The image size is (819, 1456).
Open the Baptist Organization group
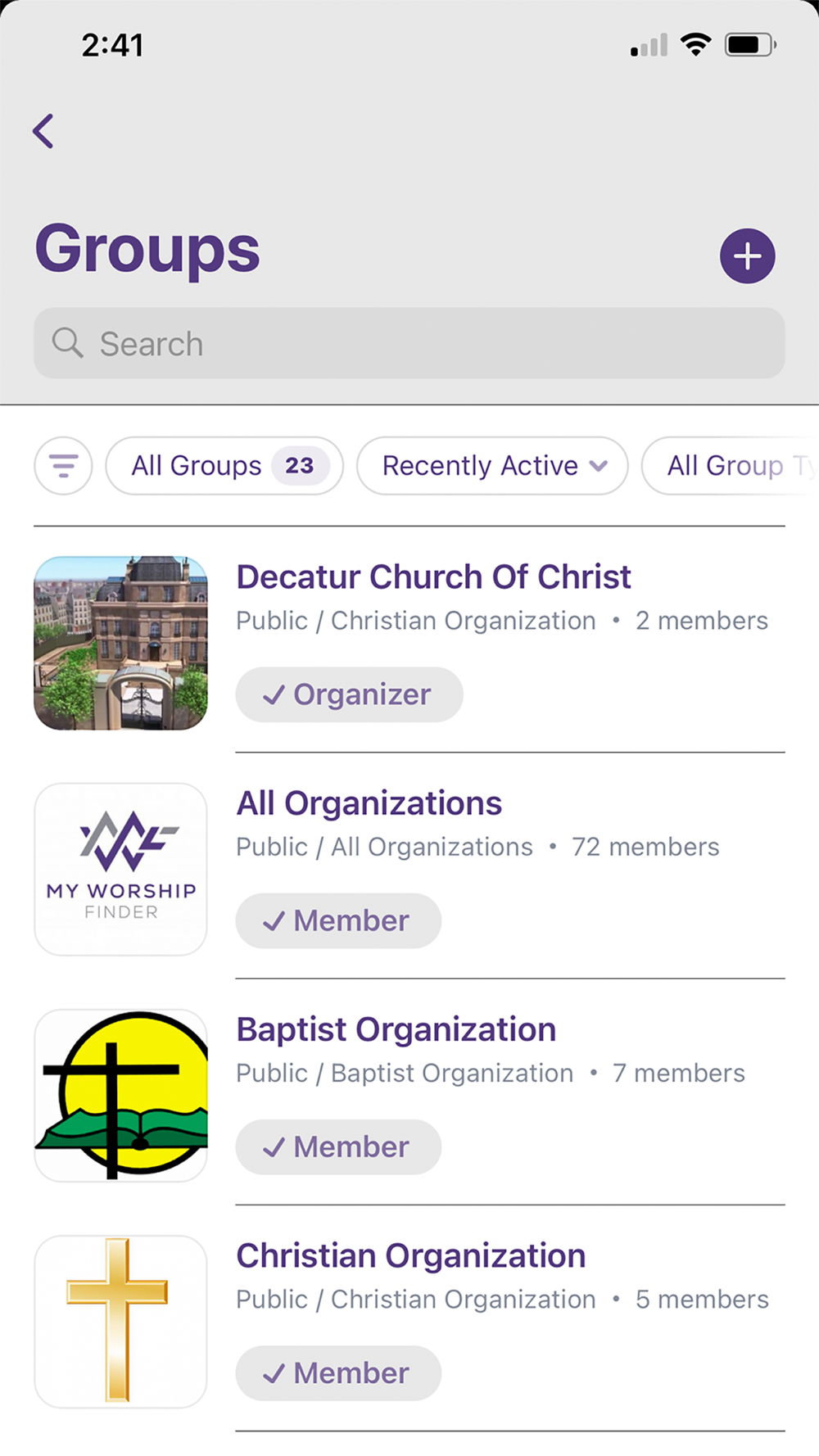click(x=396, y=1029)
